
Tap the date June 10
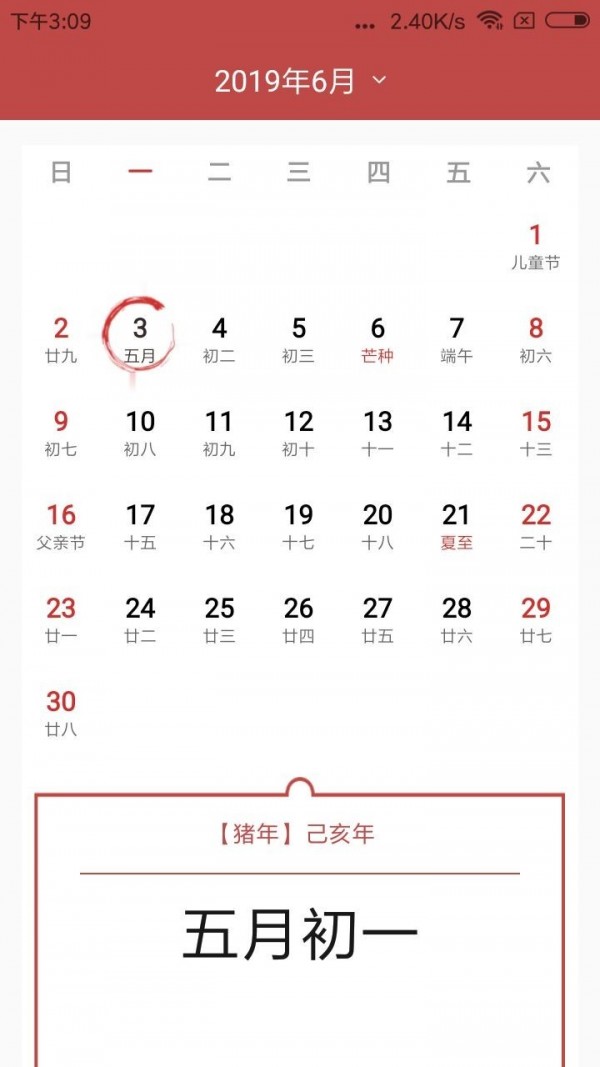pyautogui.click(x=140, y=433)
